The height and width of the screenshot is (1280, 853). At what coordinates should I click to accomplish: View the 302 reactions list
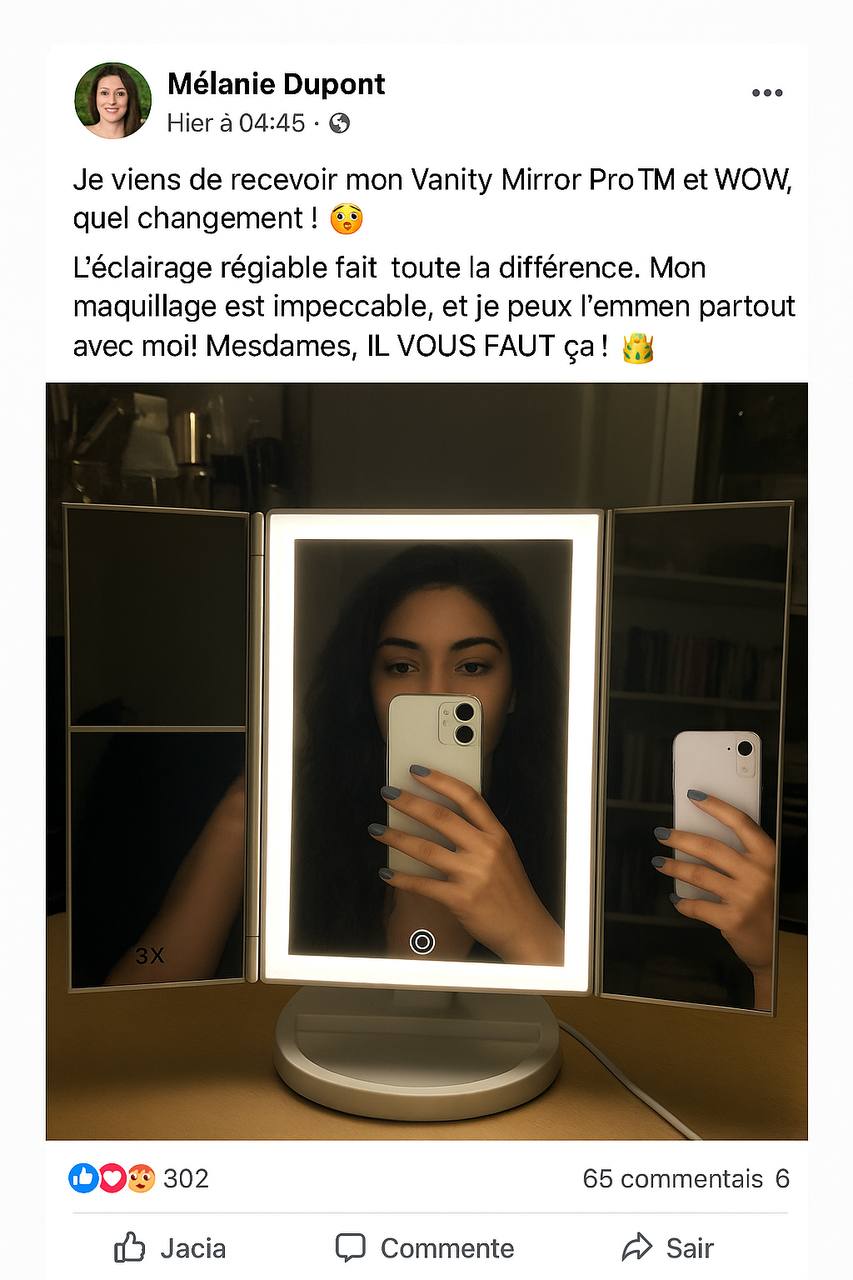point(139,1178)
